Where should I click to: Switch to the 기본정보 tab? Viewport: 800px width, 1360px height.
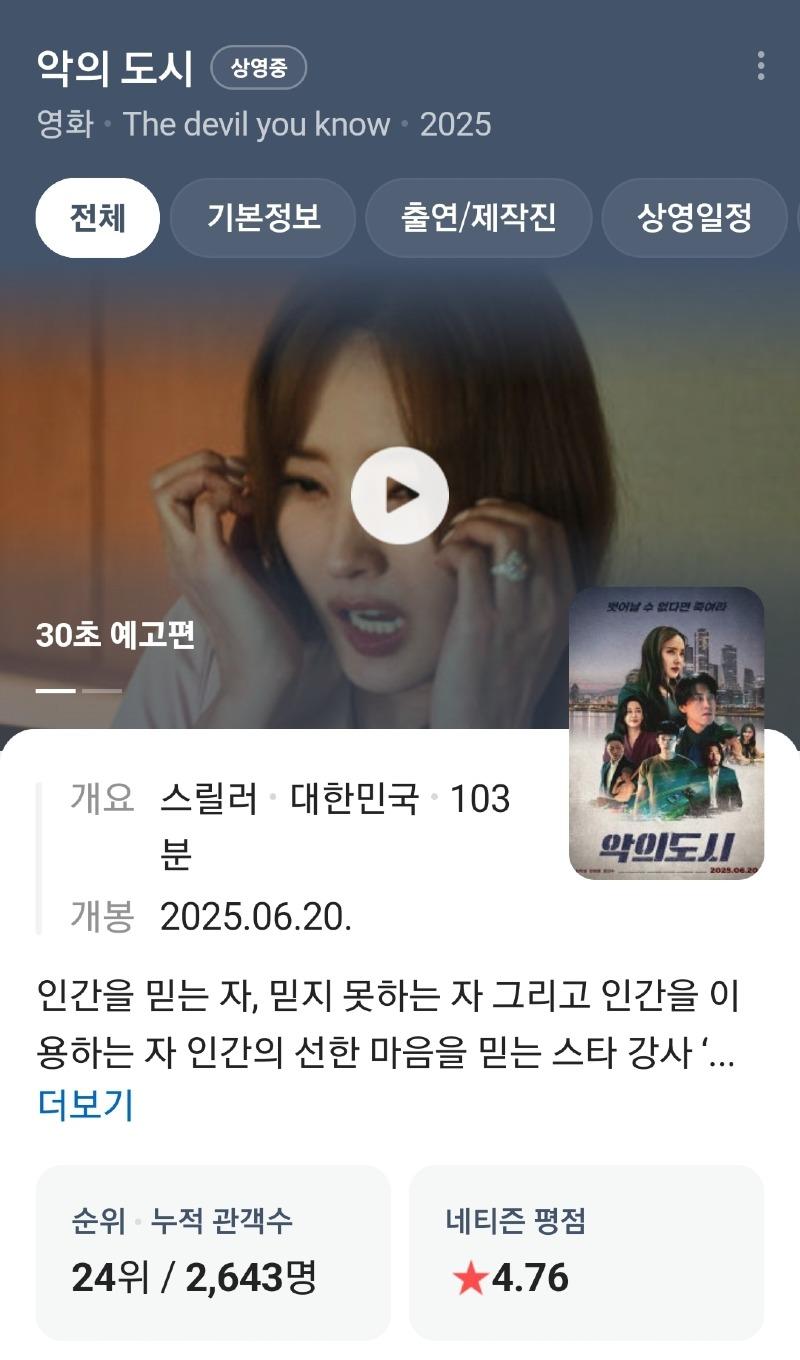(x=262, y=217)
